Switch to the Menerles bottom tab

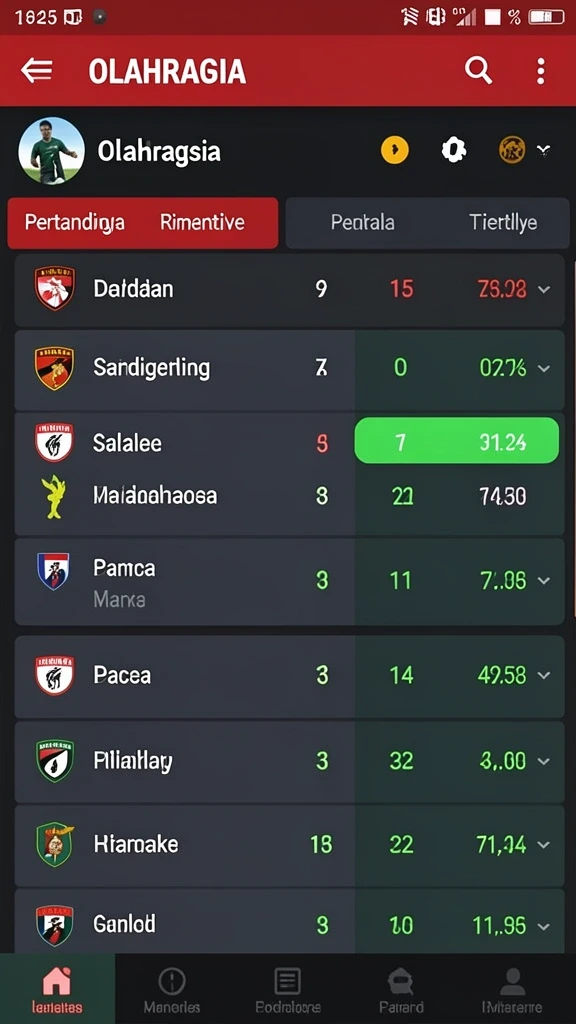coord(172,990)
